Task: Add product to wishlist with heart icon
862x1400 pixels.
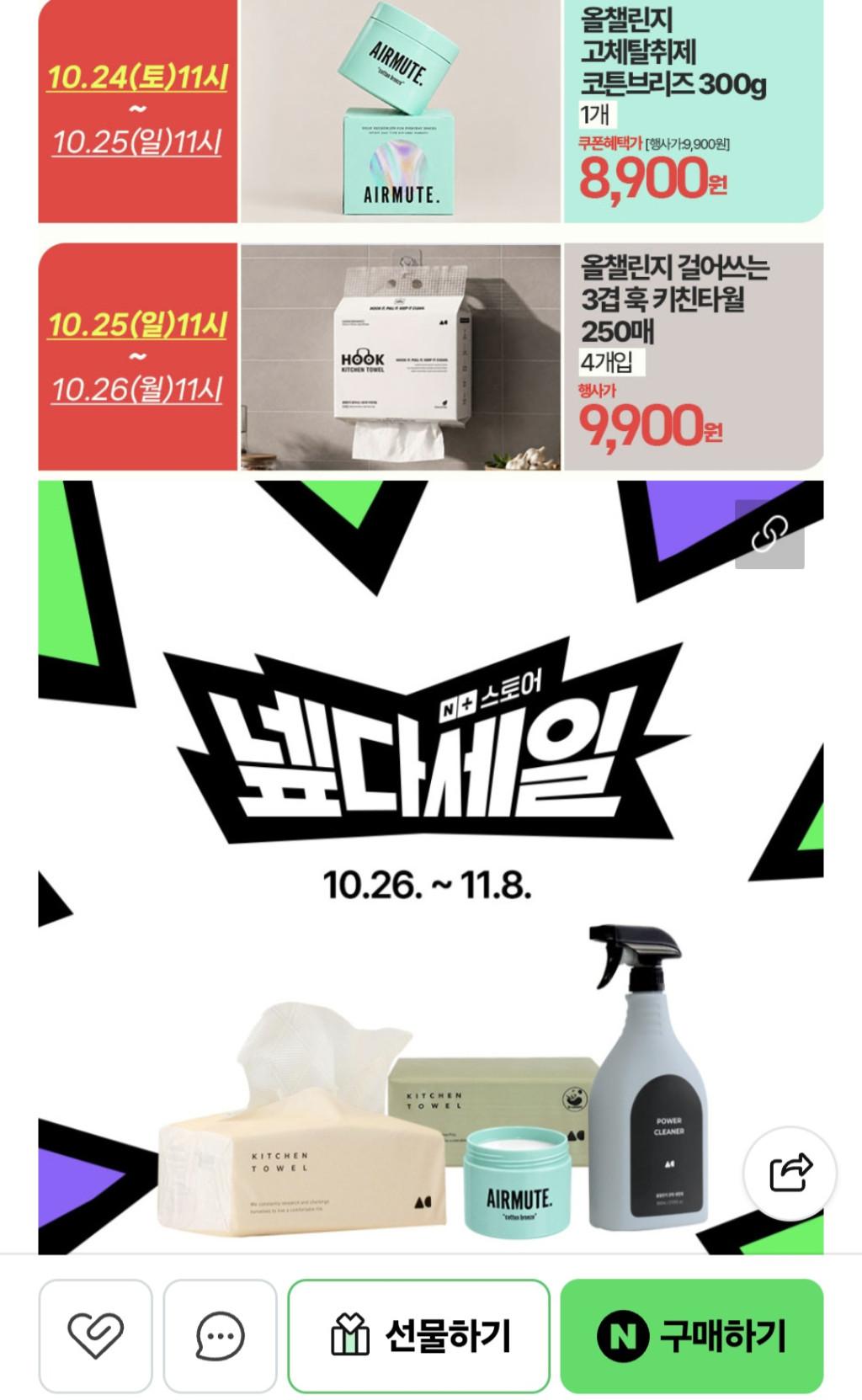Action: (x=95, y=1335)
